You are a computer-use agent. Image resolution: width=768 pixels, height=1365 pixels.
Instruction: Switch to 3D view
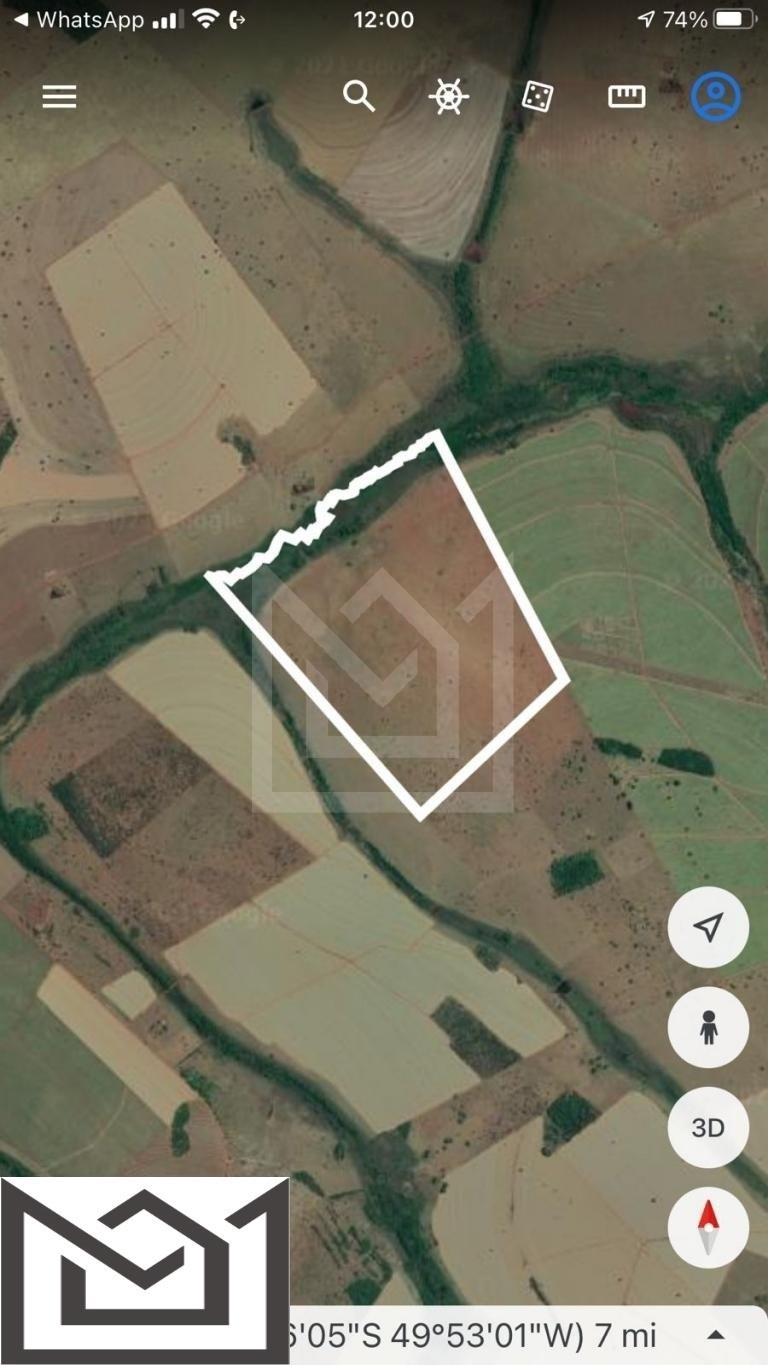tap(708, 1128)
